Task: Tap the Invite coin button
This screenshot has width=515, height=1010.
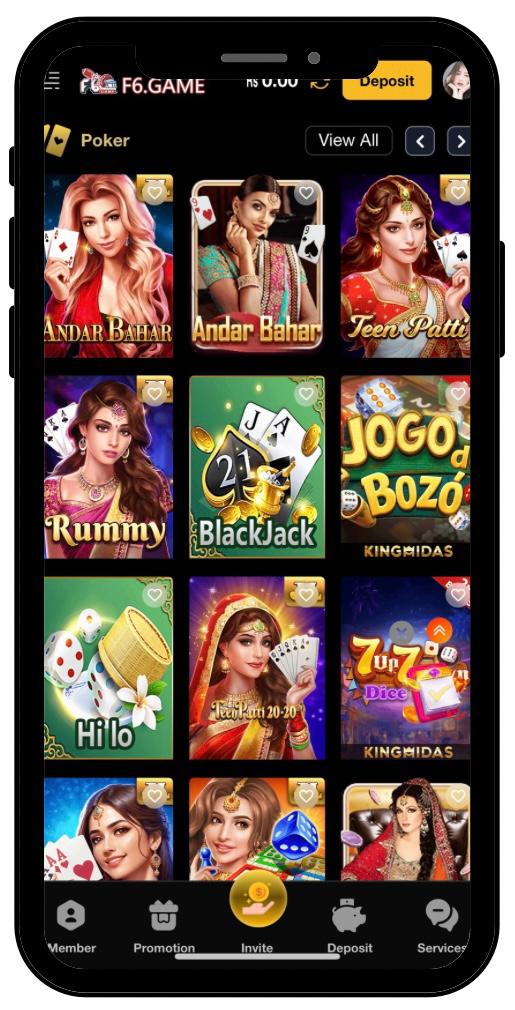Action: click(x=258, y=899)
